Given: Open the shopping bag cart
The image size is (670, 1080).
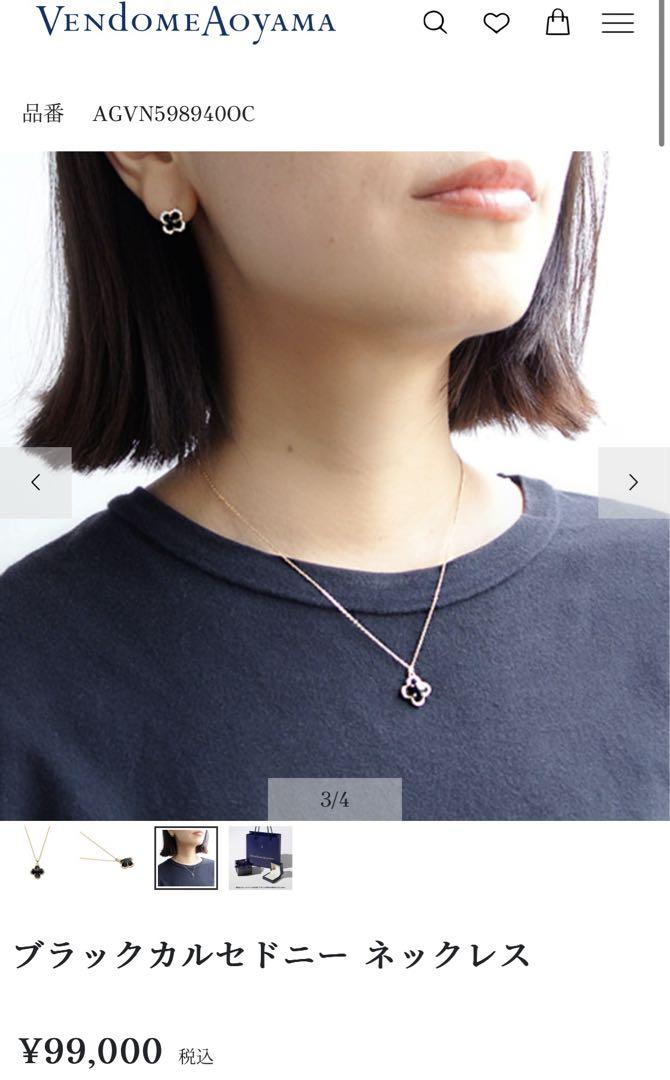Looking at the screenshot, I should pyautogui.click(x=557, y=22).
